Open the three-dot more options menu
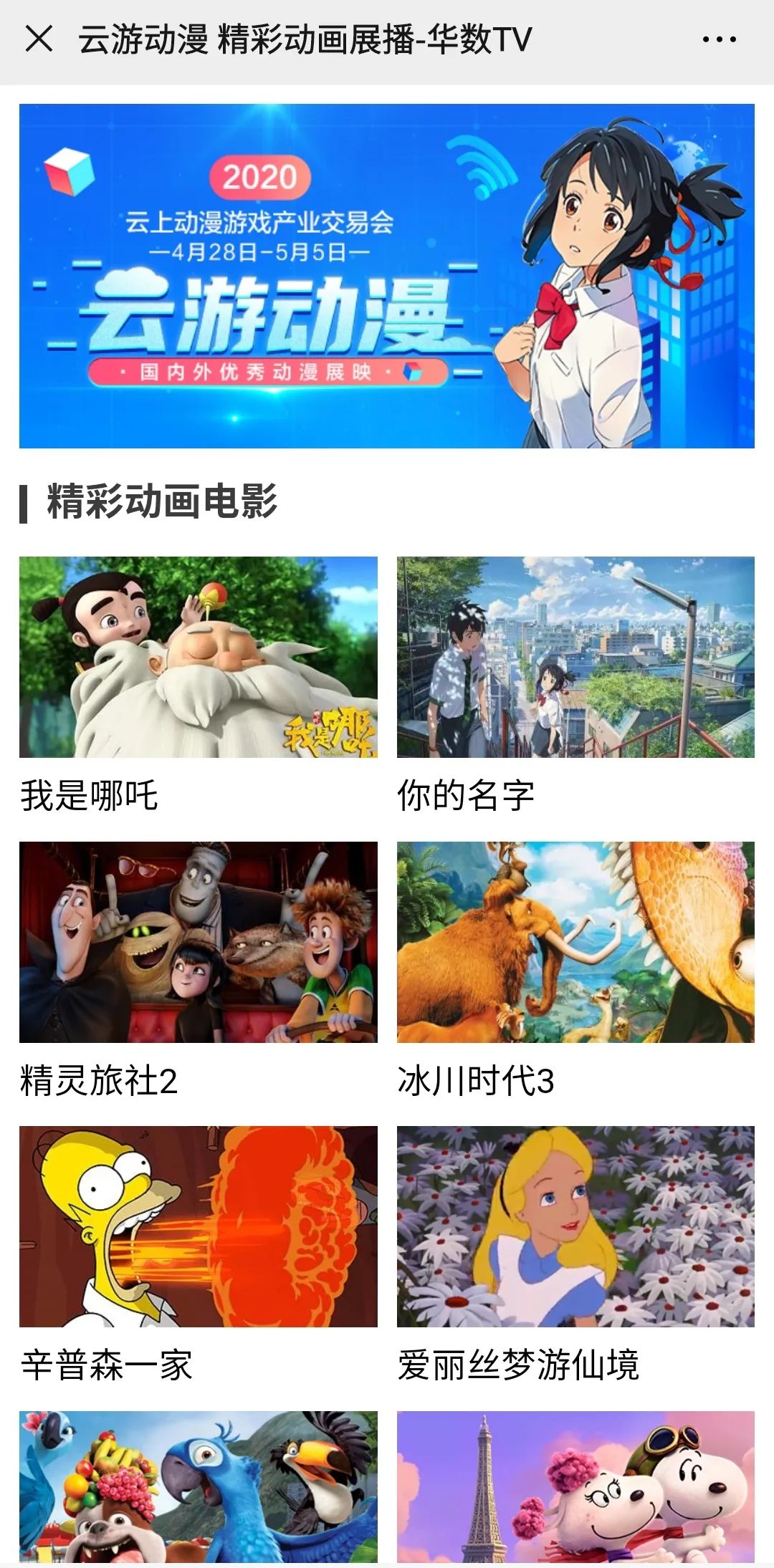 tap(719, 39)
